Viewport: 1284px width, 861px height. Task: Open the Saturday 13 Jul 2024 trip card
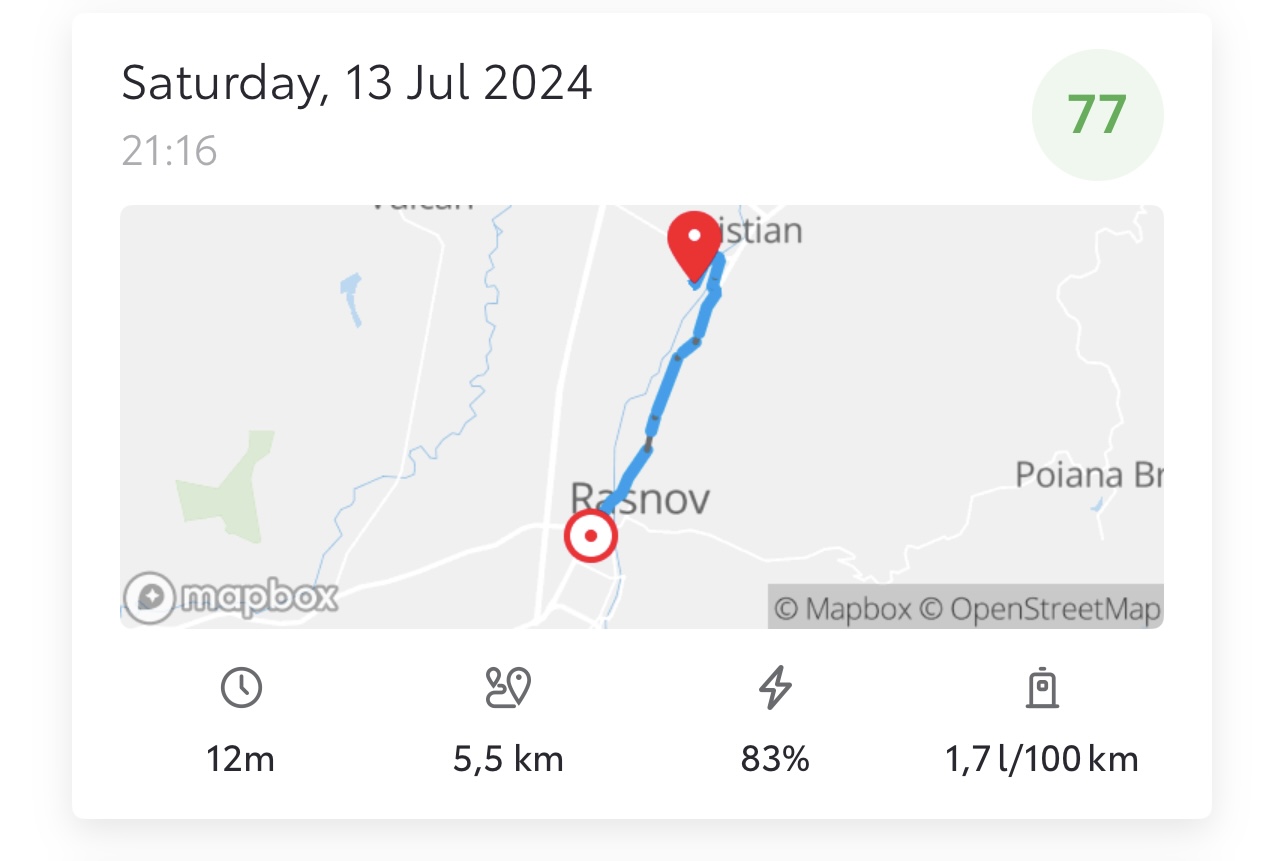coord(356,84)
